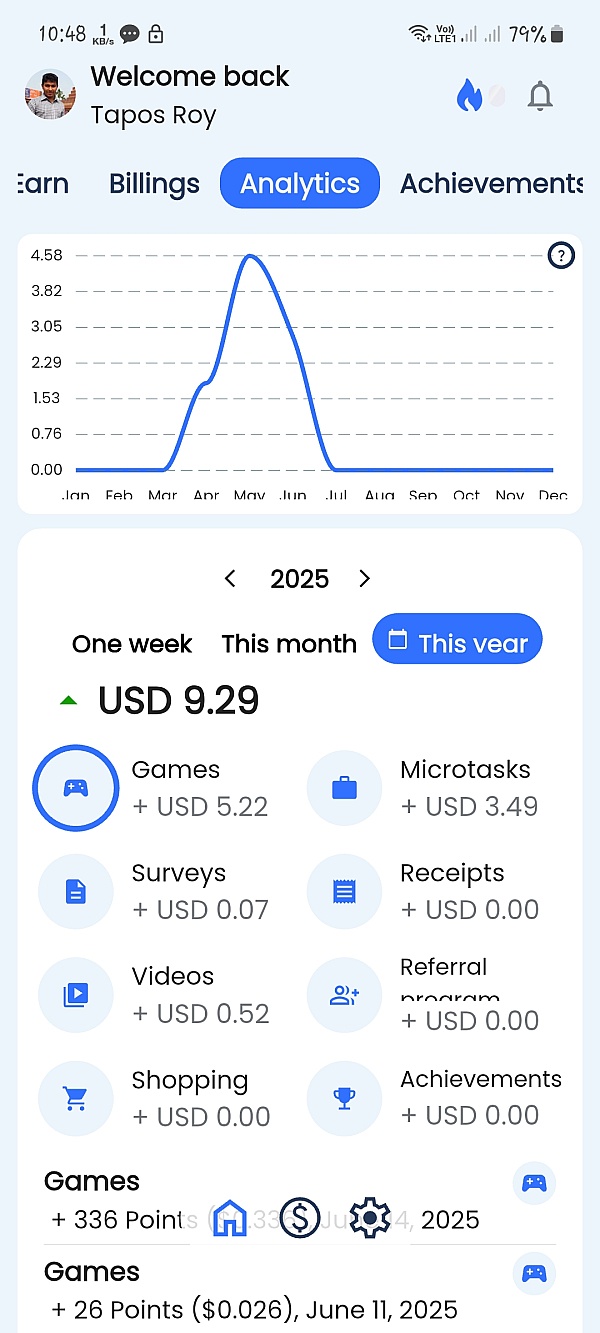Open the notifications bell
The height and width of the screenshot is (1333, 600).
click(x=540, y=97)
